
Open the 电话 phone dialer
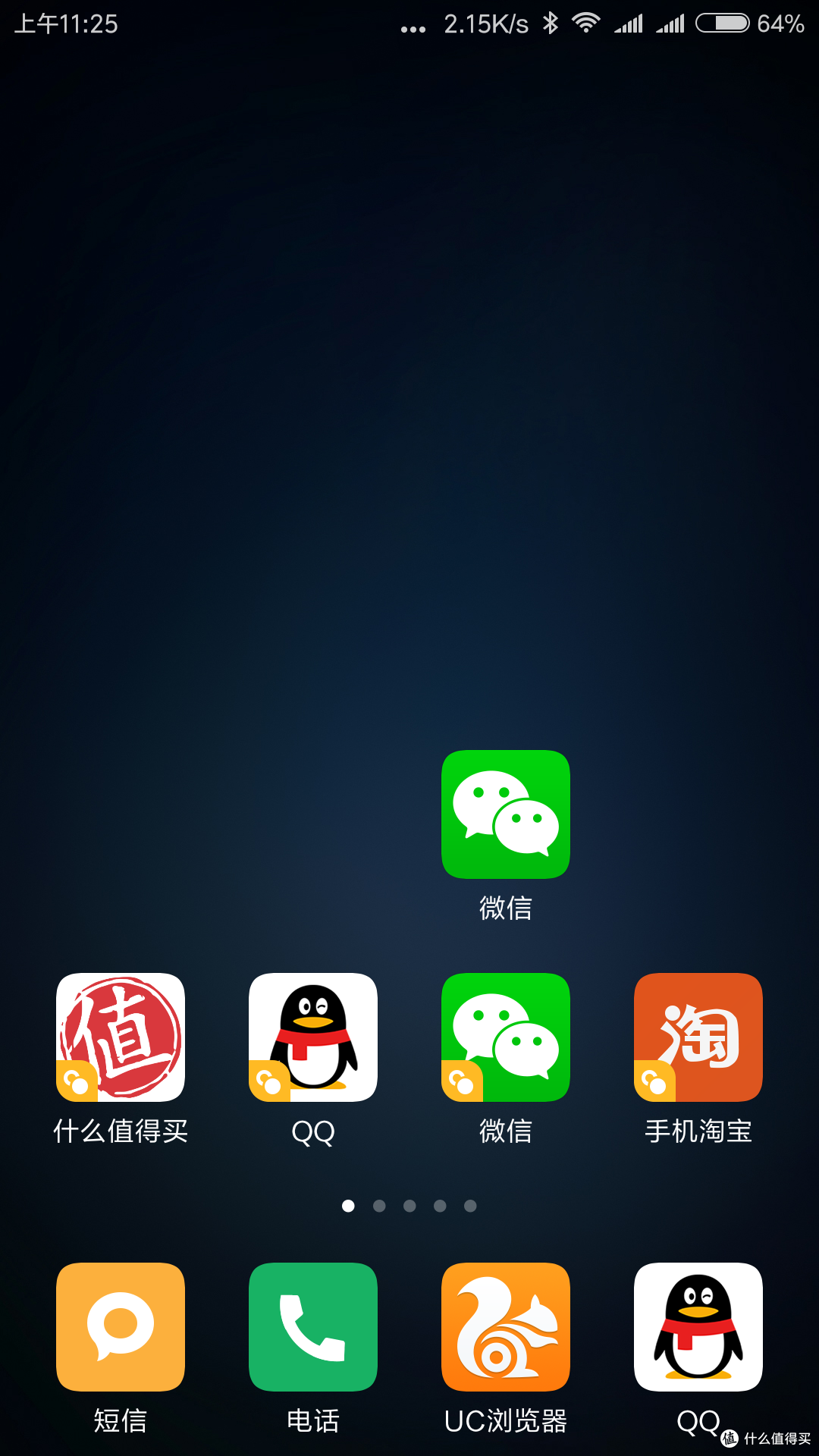pyautogui.click(x=313, y=1326)
